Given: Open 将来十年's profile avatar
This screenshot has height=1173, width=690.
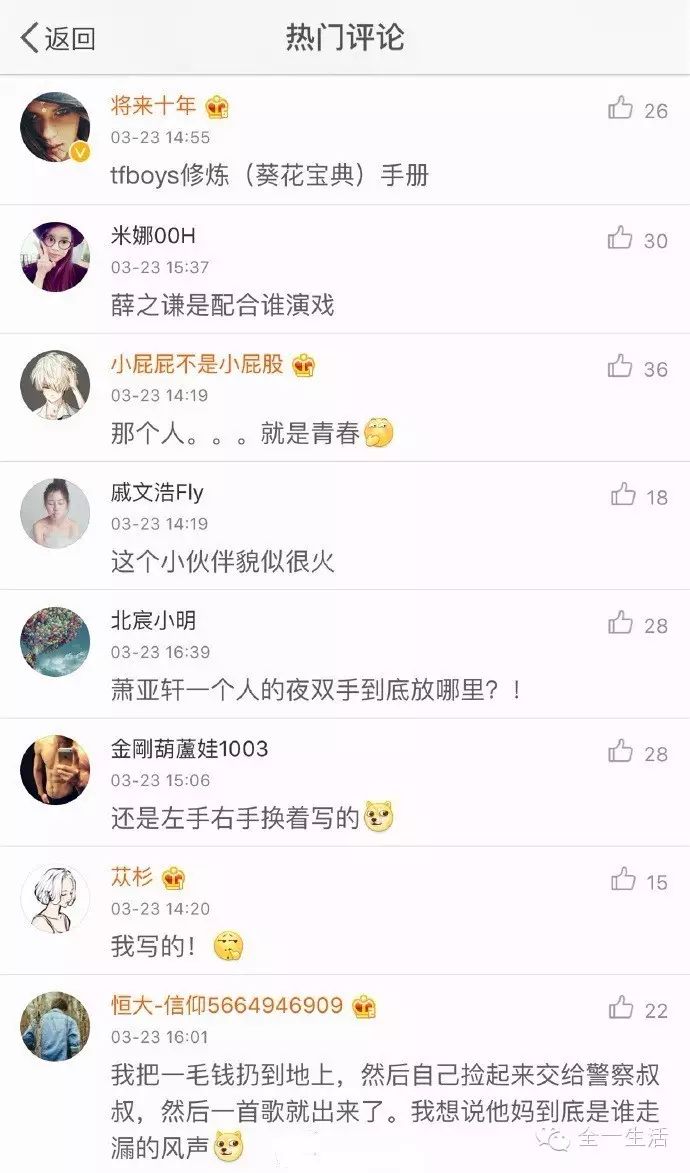Looking at the screenshot, I should [55, 127].
